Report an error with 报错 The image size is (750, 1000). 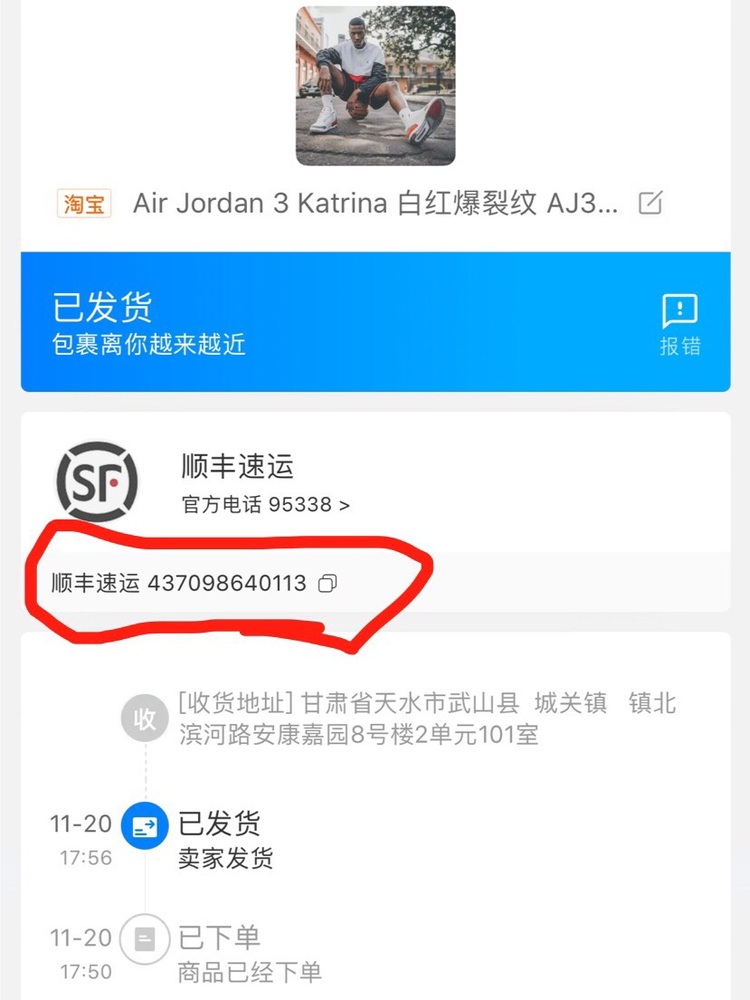[679, 324]
